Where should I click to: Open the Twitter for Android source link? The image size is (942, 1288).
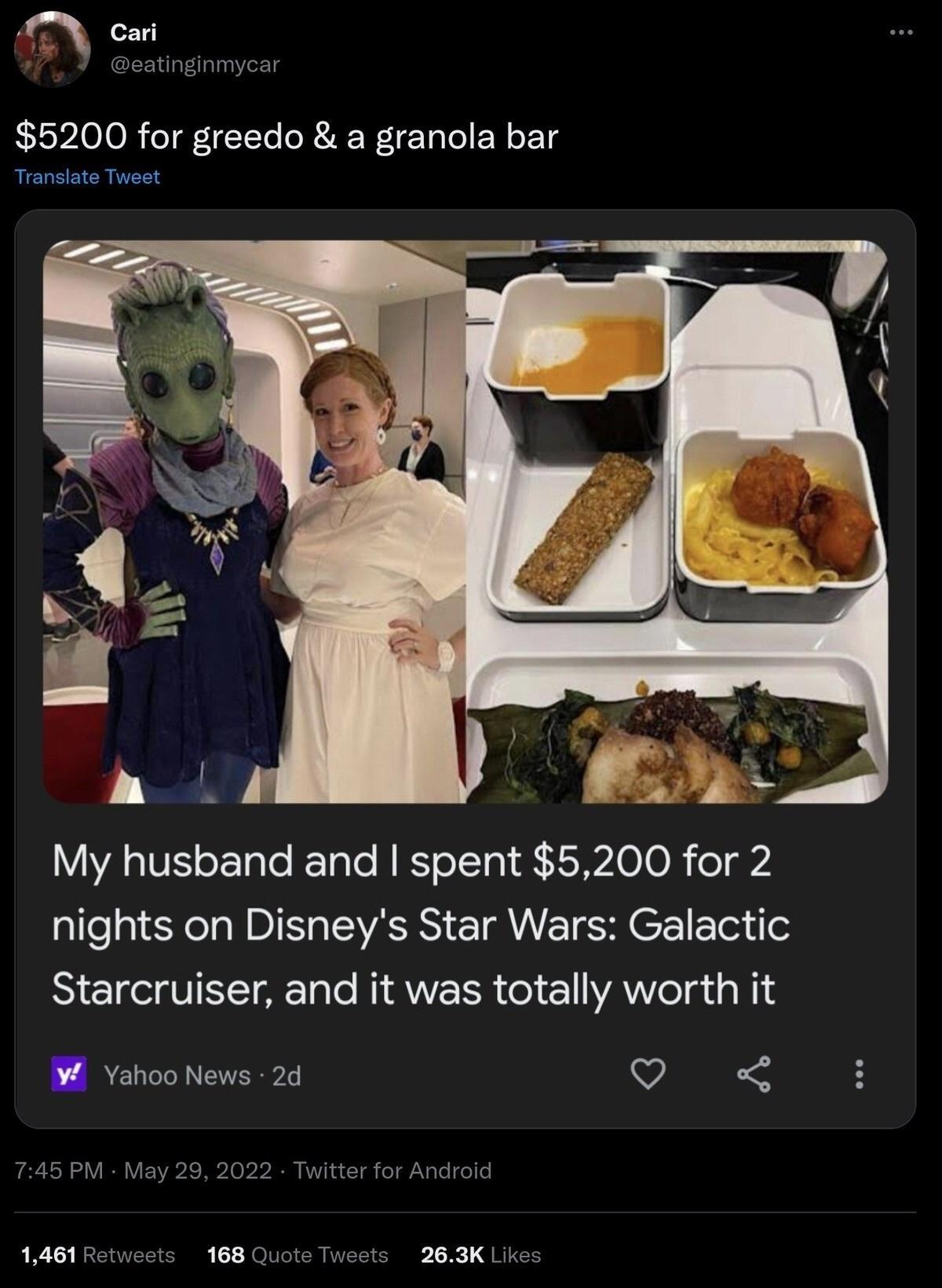(x=392, y=1170)
